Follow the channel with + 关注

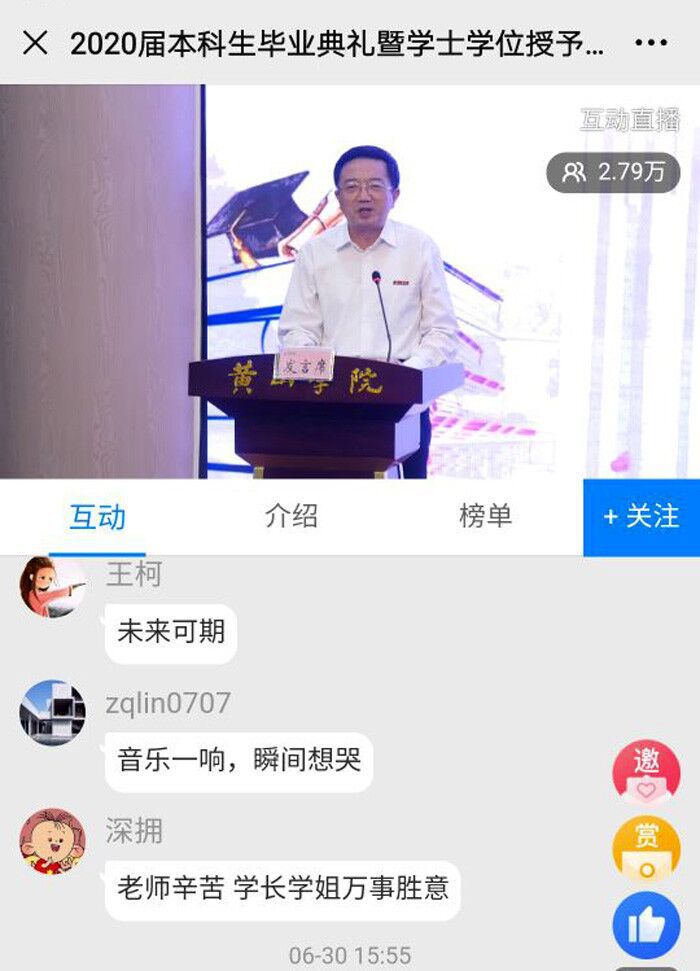(641, 516)
